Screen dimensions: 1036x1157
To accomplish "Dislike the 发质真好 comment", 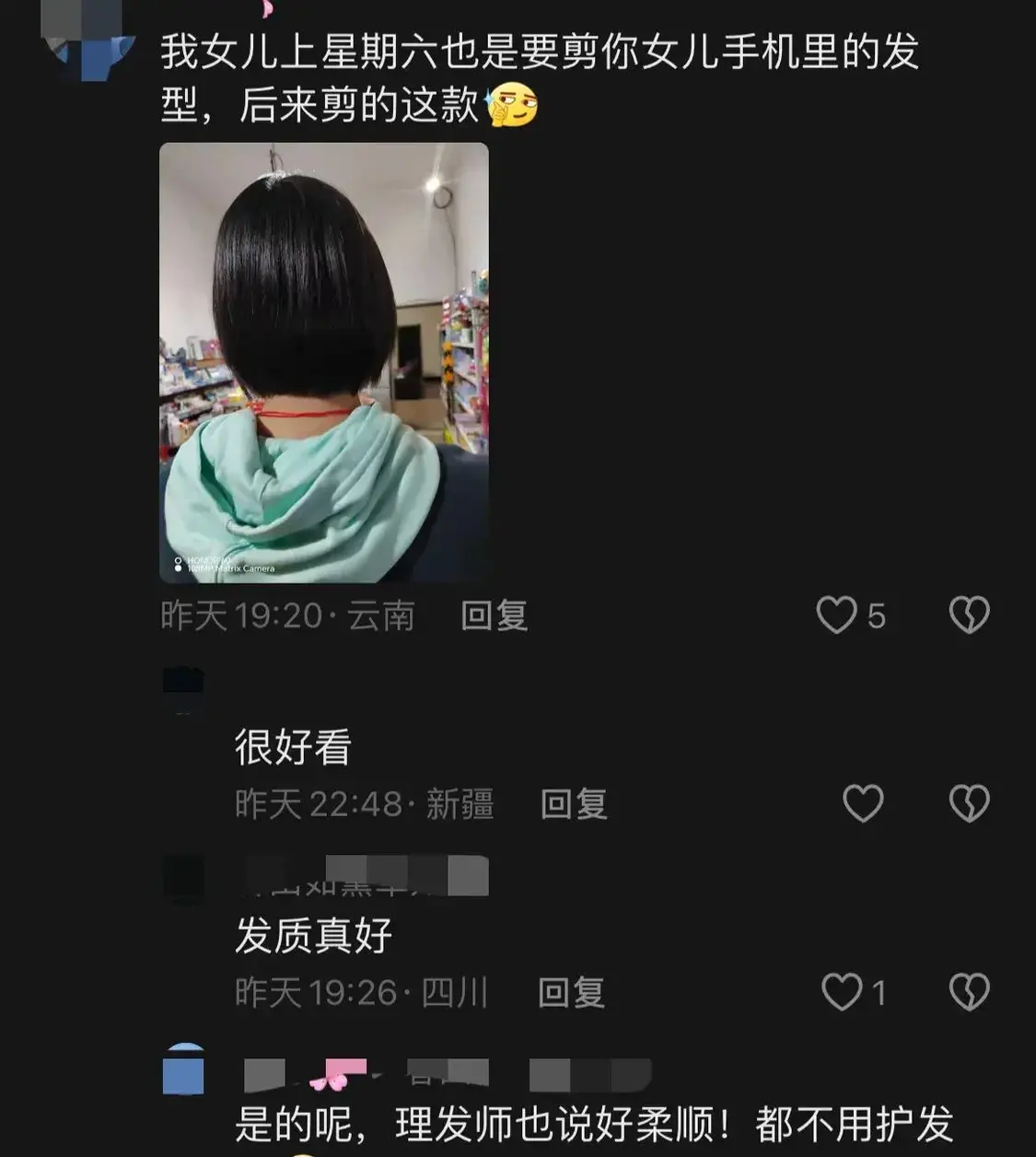I will [969, 992].
